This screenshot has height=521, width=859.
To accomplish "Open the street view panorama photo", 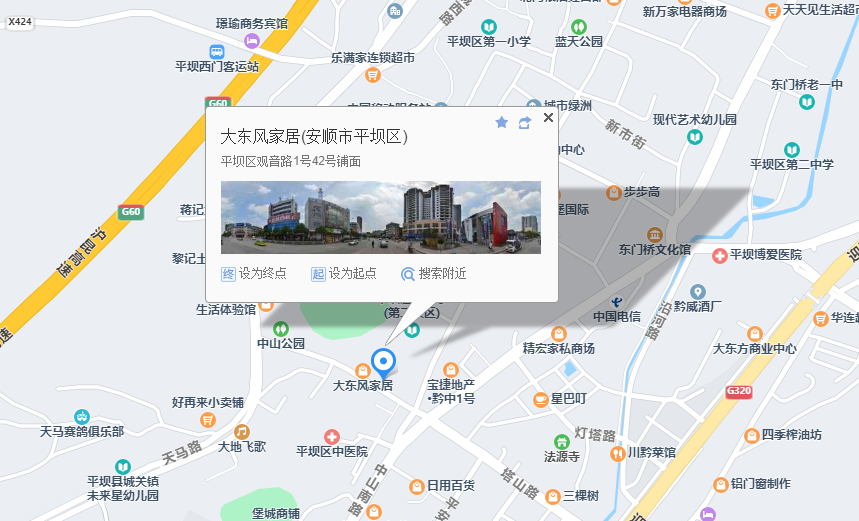I will pyautogui.click(x=380, y=217).
